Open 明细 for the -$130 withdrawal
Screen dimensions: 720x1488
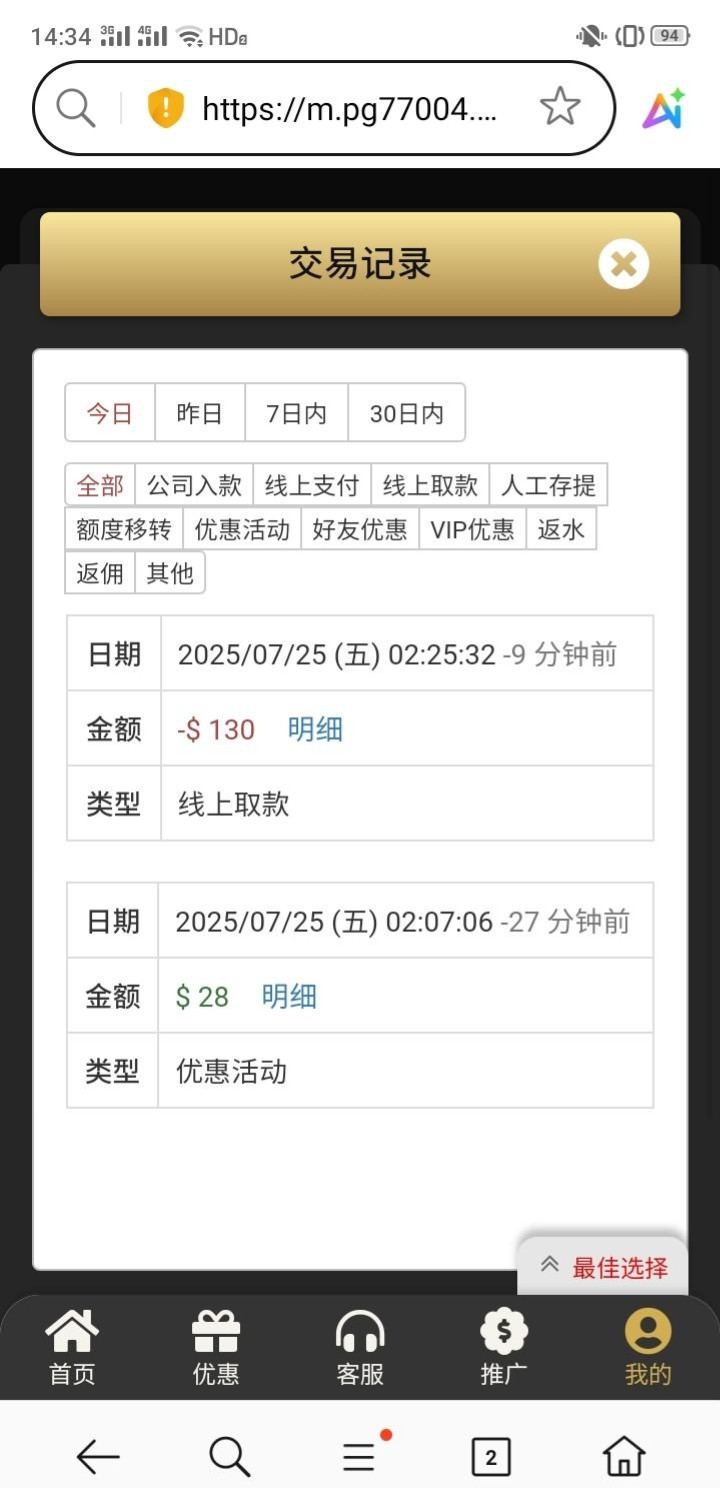[315, 729]
